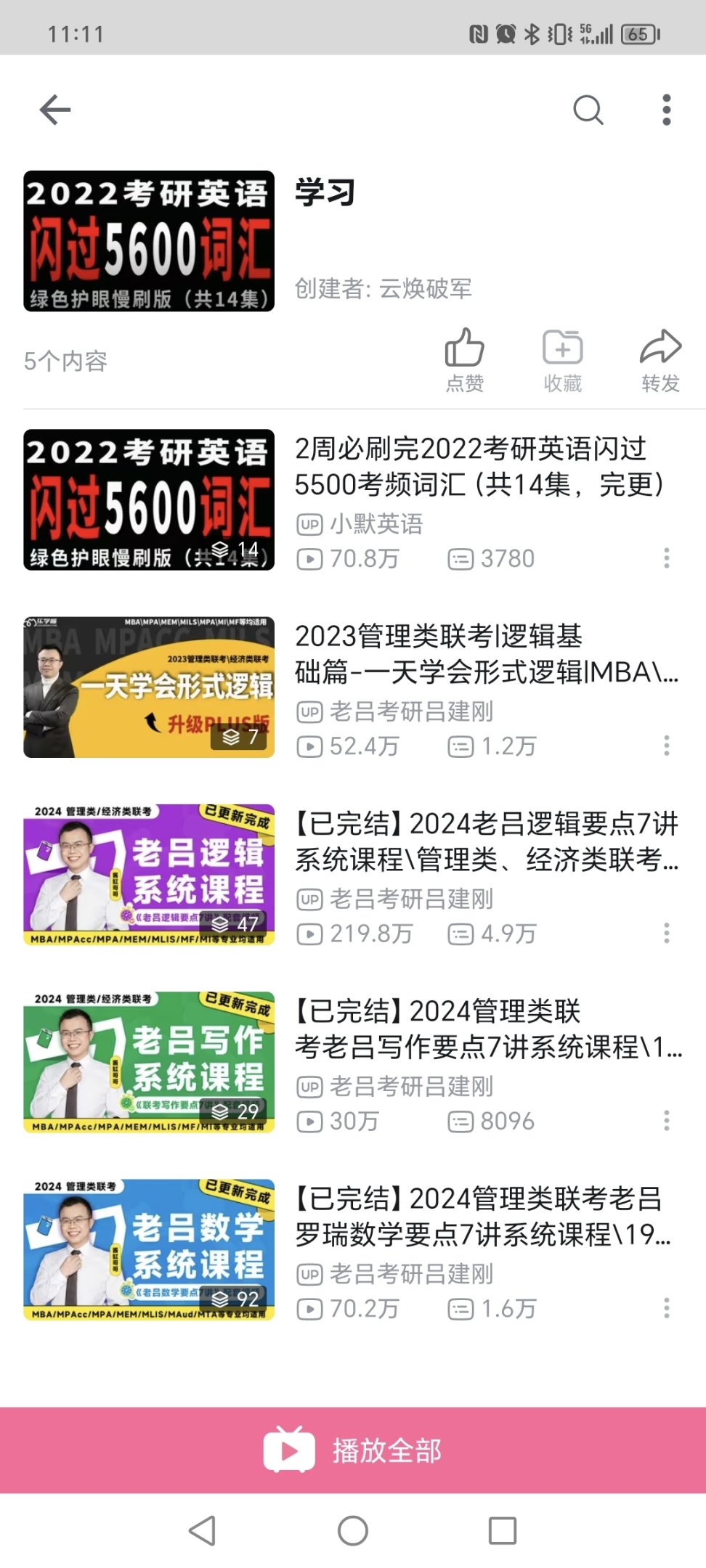This screenshot has width=706, height=1568.
Task: Open the top-right overflow menu
Action: point(666,110)
